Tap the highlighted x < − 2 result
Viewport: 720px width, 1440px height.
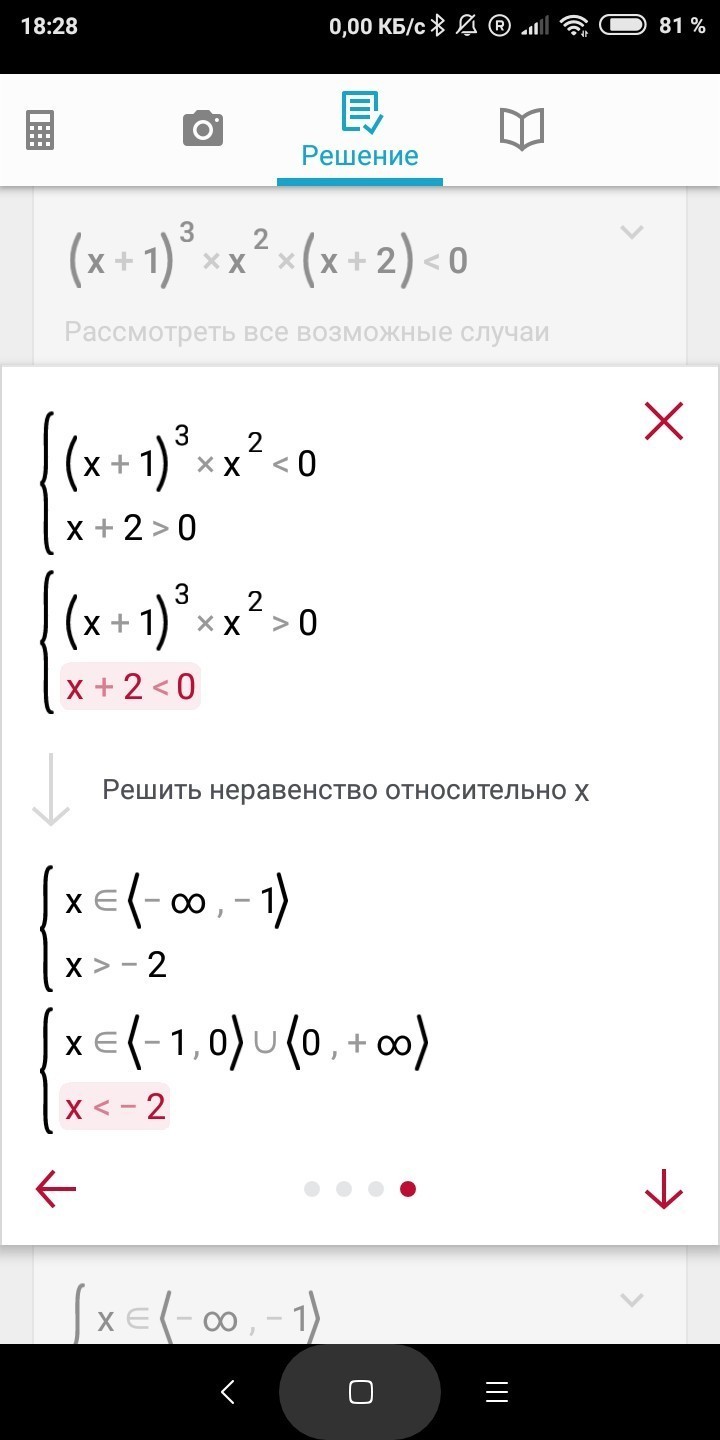(115, 1107)
